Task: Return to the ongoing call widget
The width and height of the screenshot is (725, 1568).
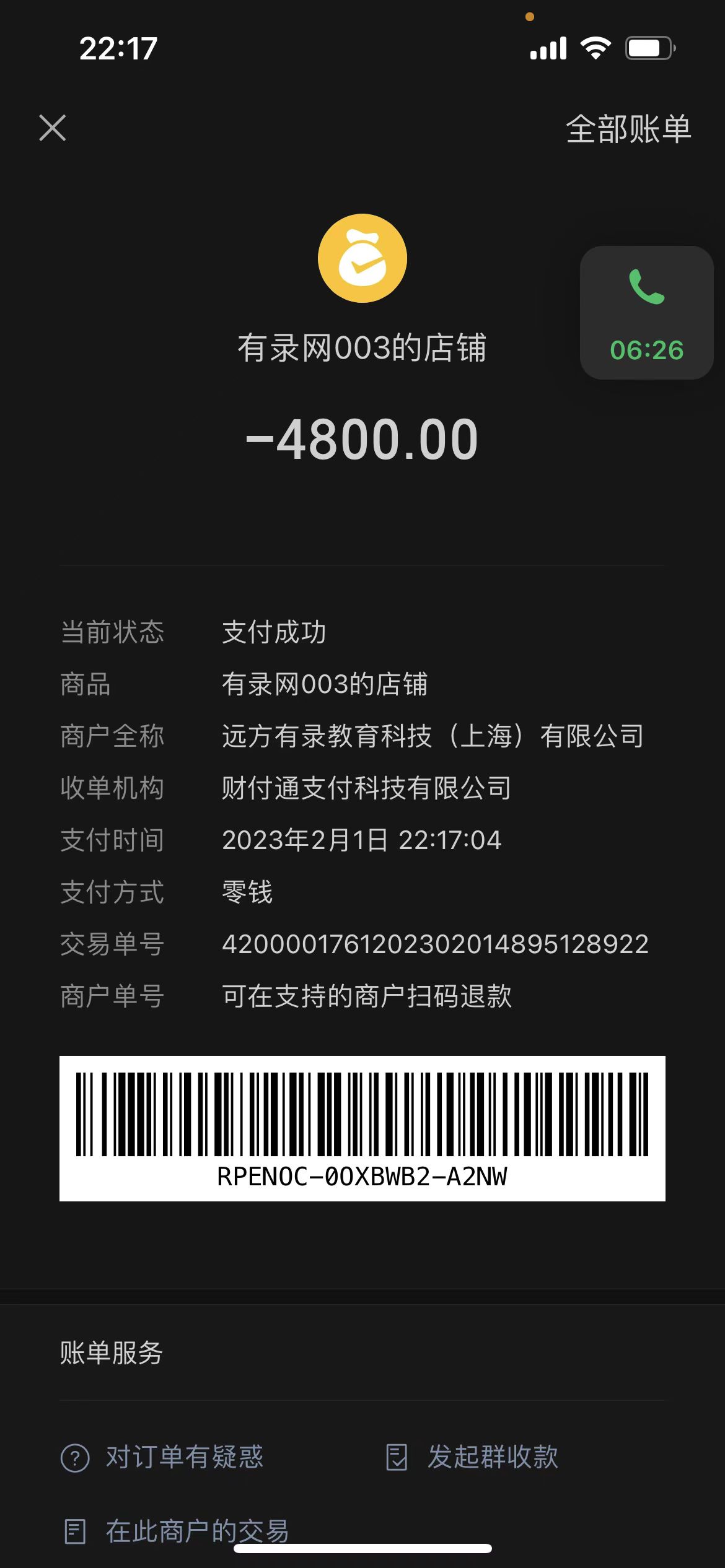Action: pyautogui.click(x=646, y=313)
